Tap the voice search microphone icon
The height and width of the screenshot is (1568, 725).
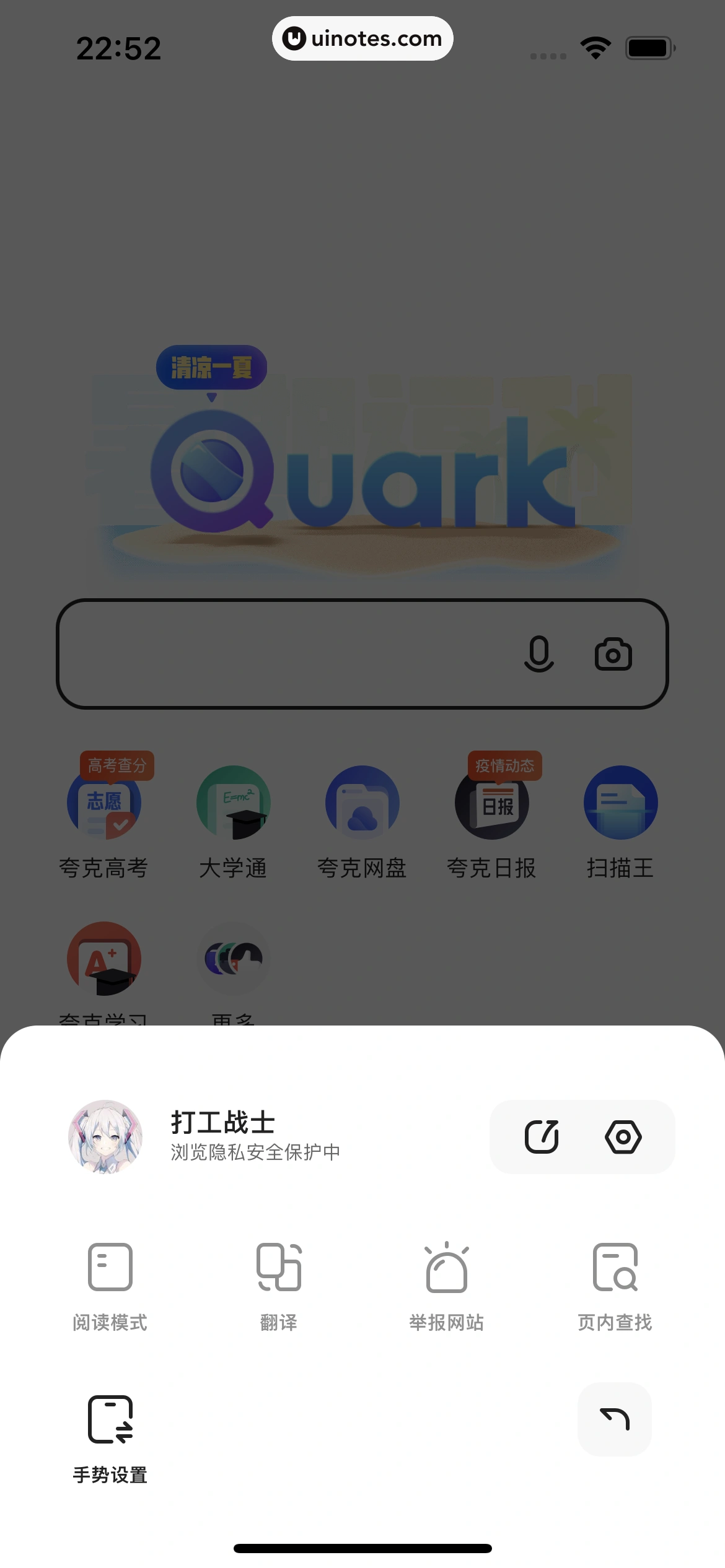click(x=538, y=653)
